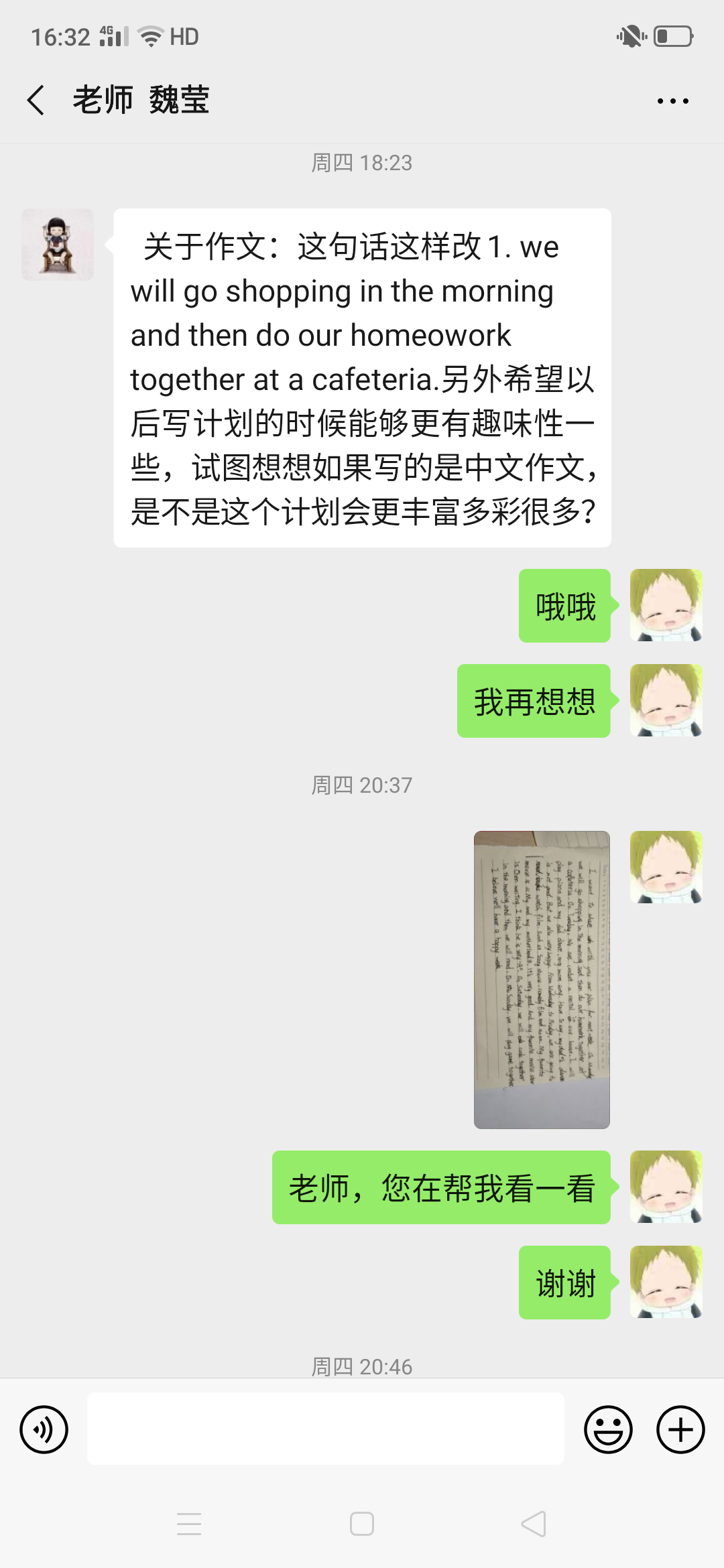Focus the message text input field

pos(325,1429)
